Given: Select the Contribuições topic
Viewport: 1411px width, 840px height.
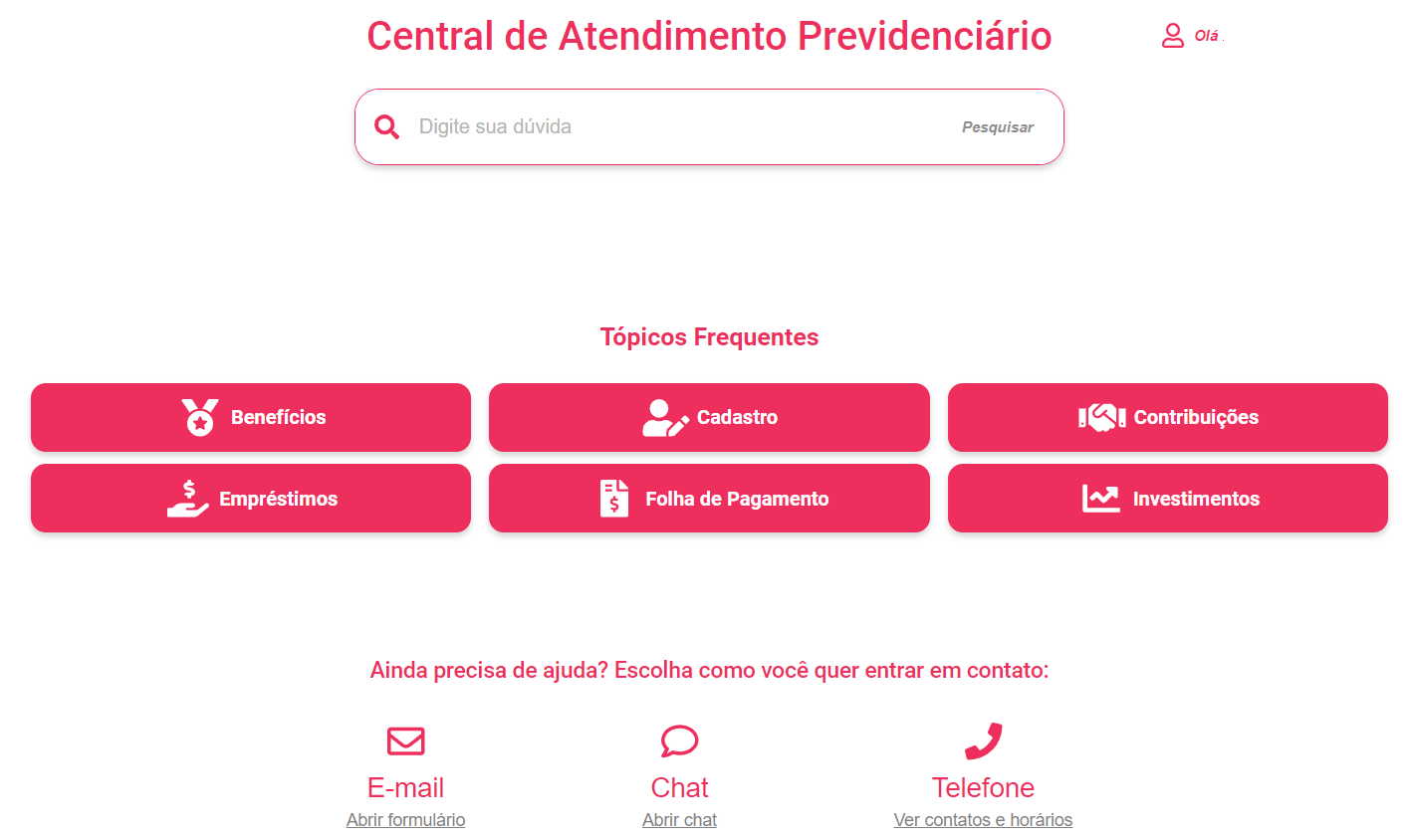Looking at the screenshot, I should (x=1167, y=417).
